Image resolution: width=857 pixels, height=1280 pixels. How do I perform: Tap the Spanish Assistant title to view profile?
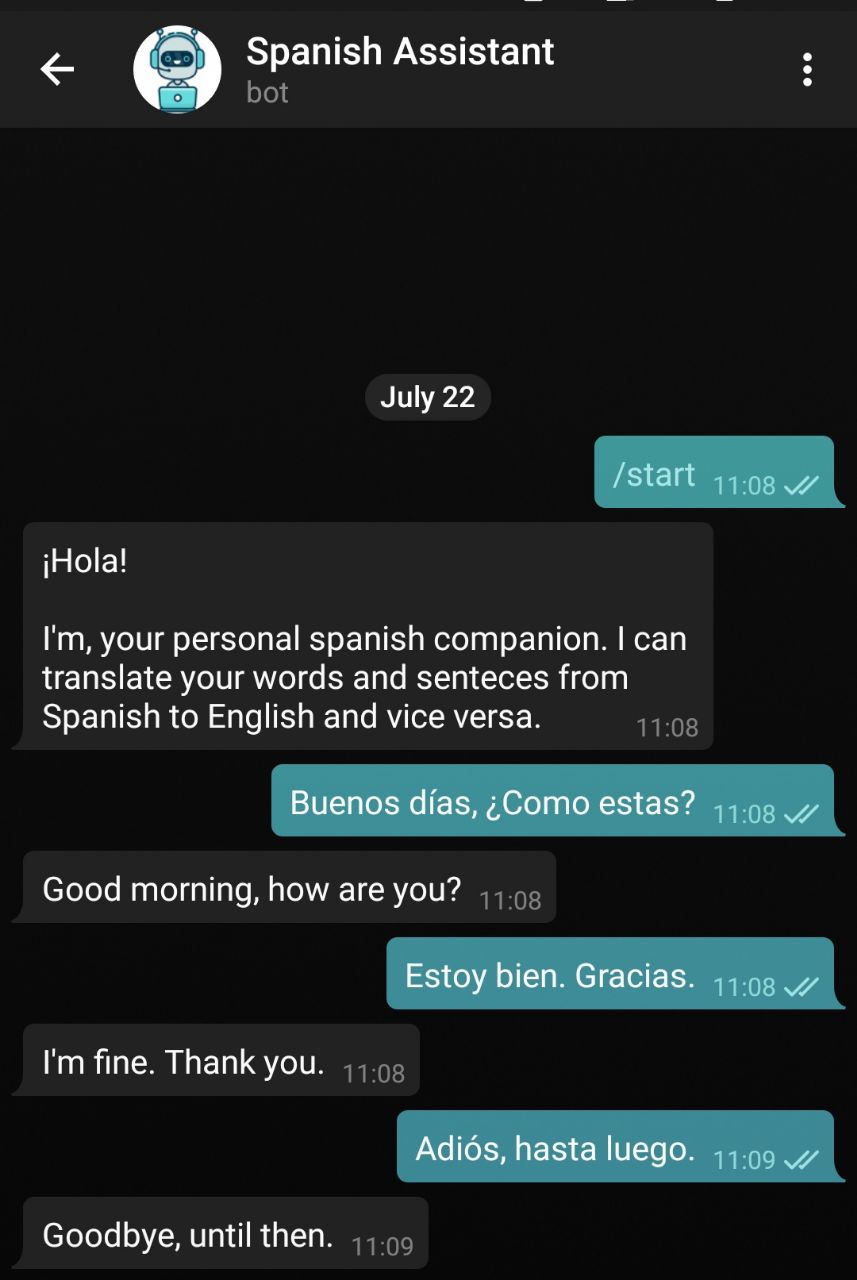point(399,52)
